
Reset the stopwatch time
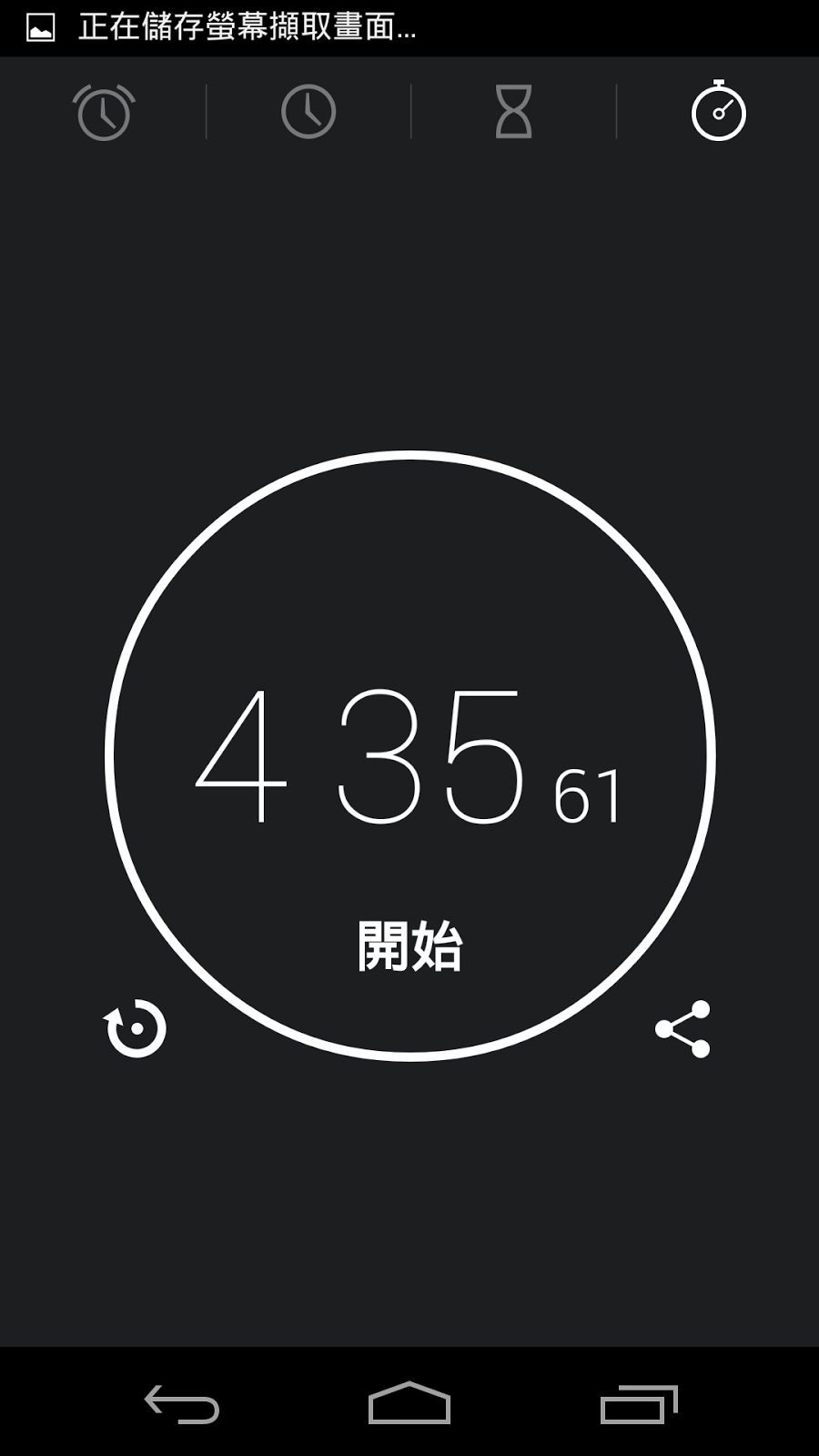coord(136,1028)
